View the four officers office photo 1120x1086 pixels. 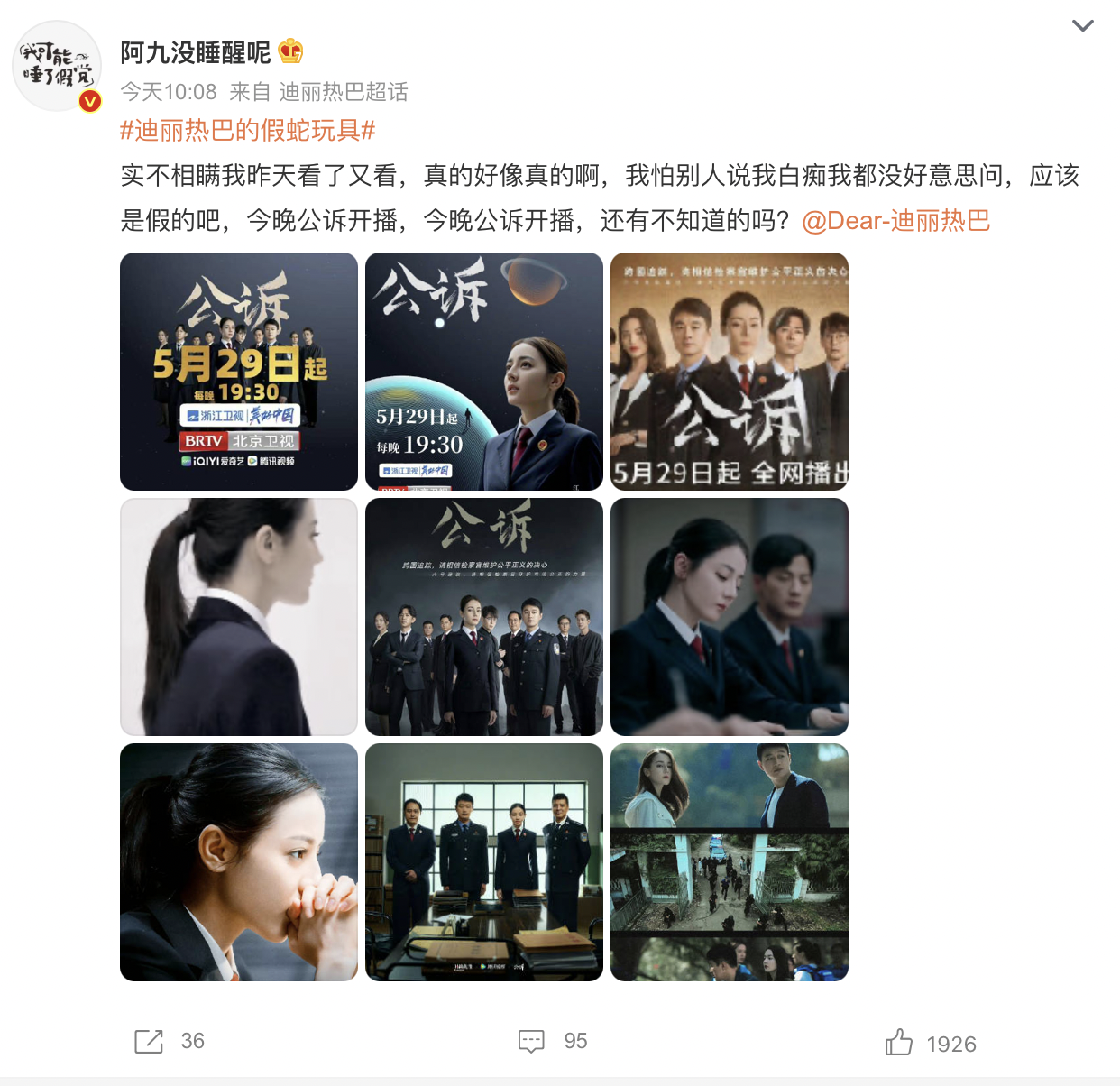484,862
